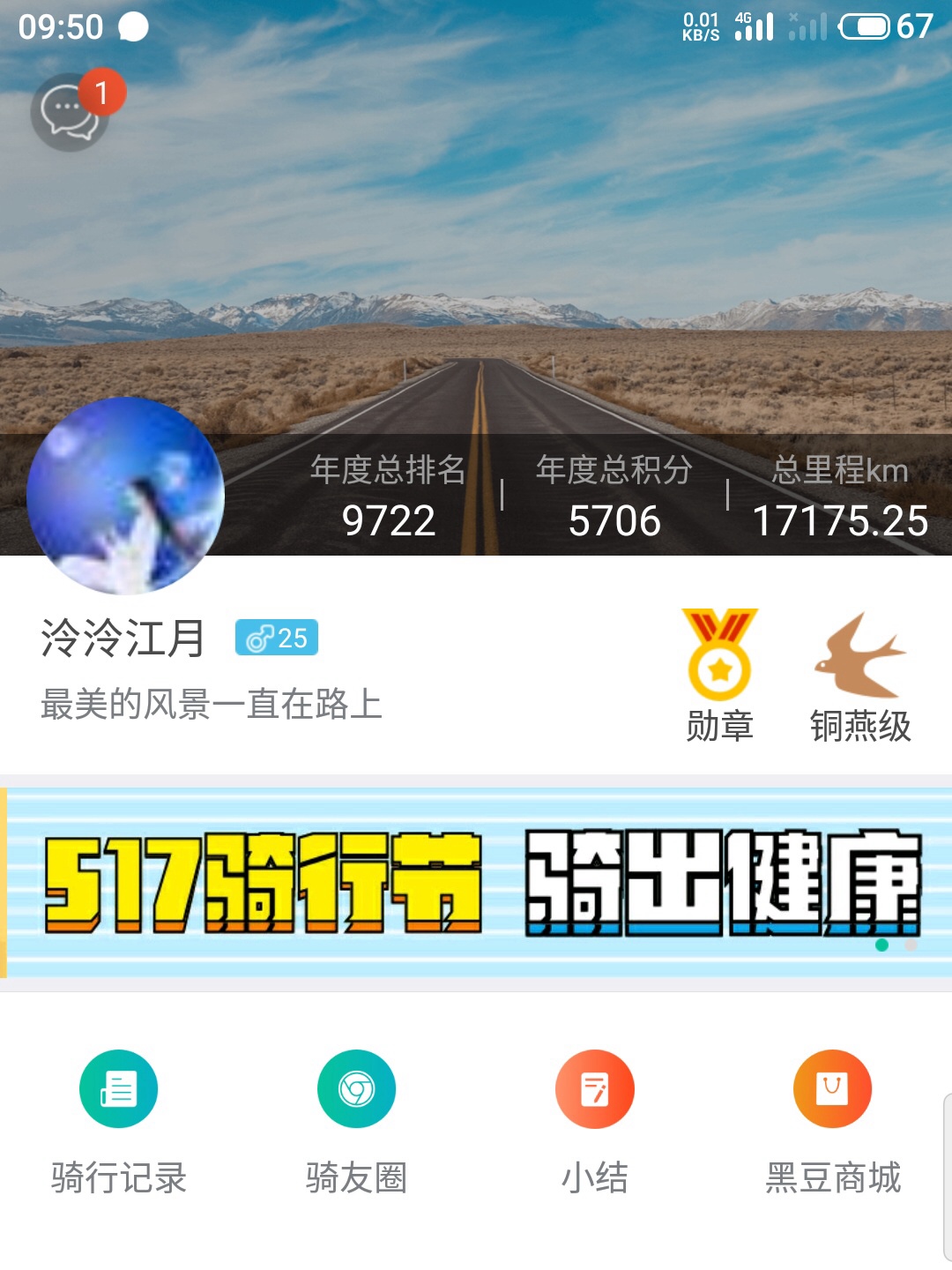View the 铜燕级 level details

tap(860, 676)
